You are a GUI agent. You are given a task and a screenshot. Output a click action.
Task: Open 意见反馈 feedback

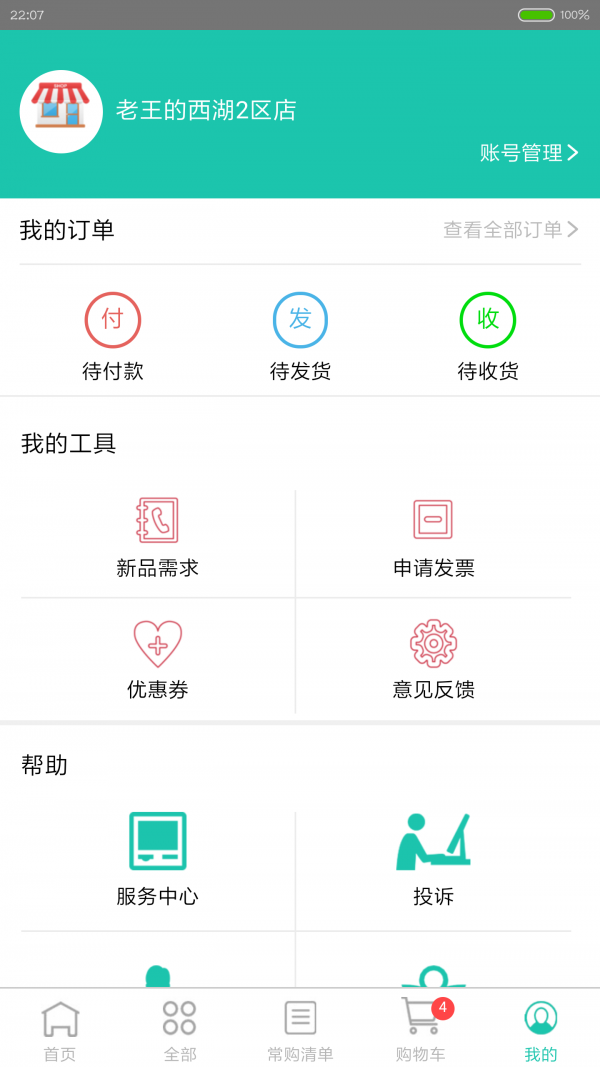coord(433,659)
